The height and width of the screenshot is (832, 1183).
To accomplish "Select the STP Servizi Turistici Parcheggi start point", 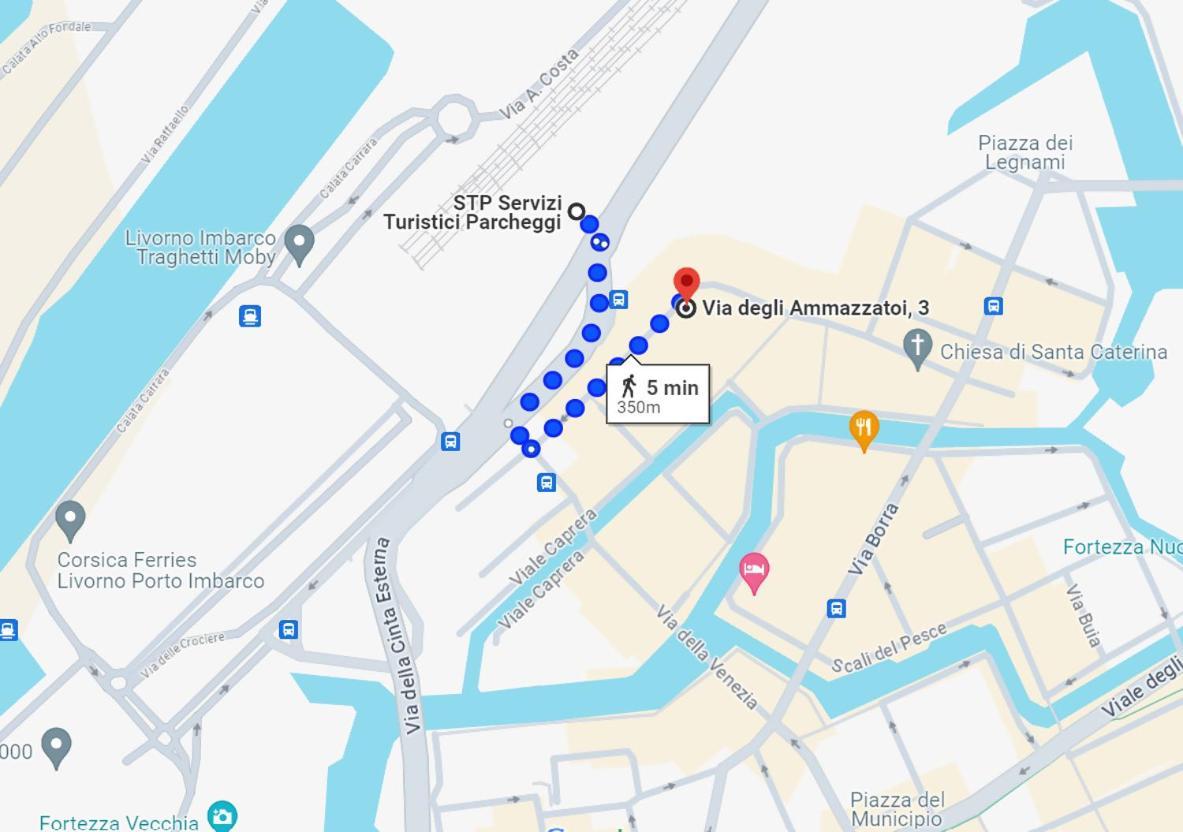I will [576, 211].
